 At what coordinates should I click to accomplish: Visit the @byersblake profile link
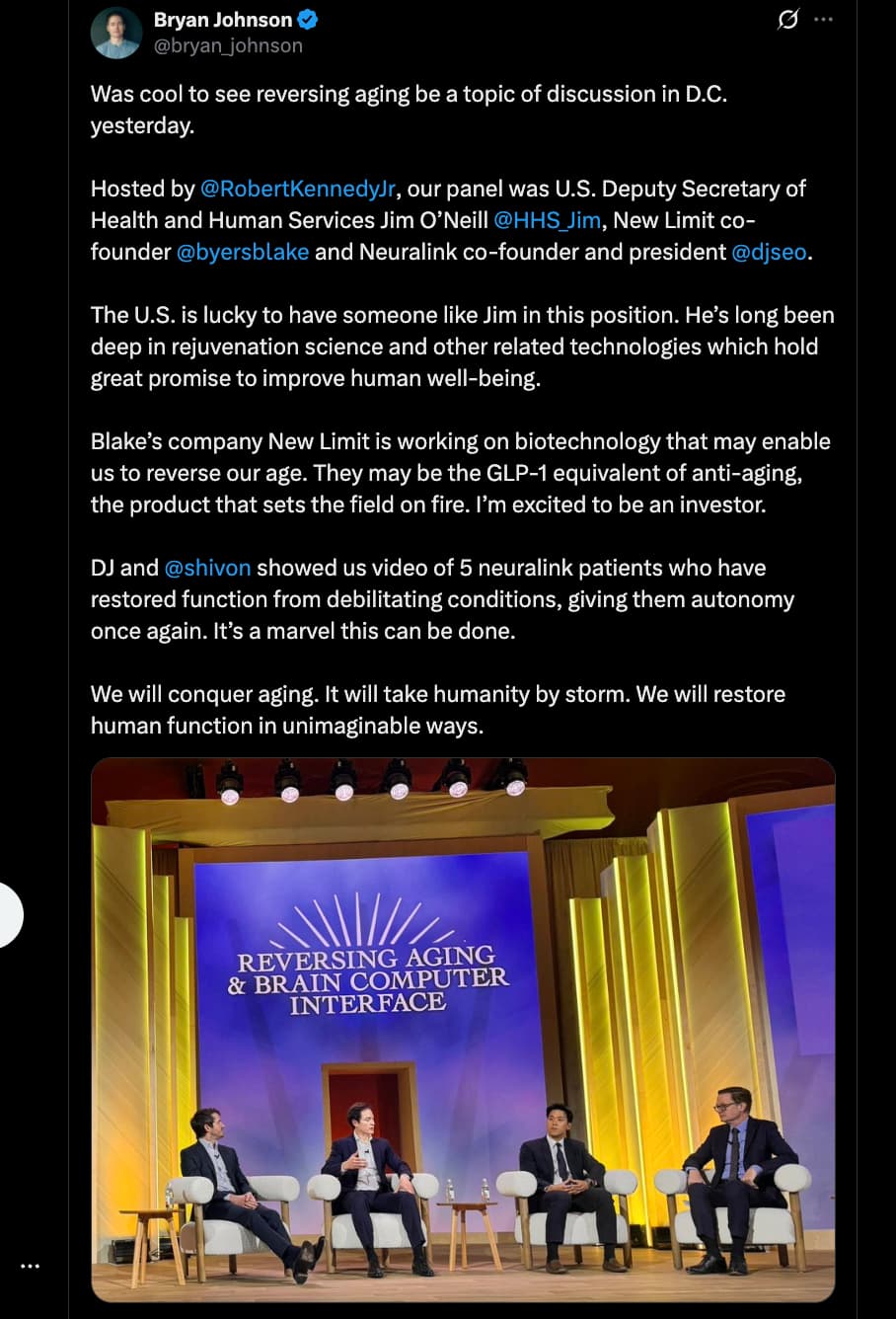tap(243, 252)
